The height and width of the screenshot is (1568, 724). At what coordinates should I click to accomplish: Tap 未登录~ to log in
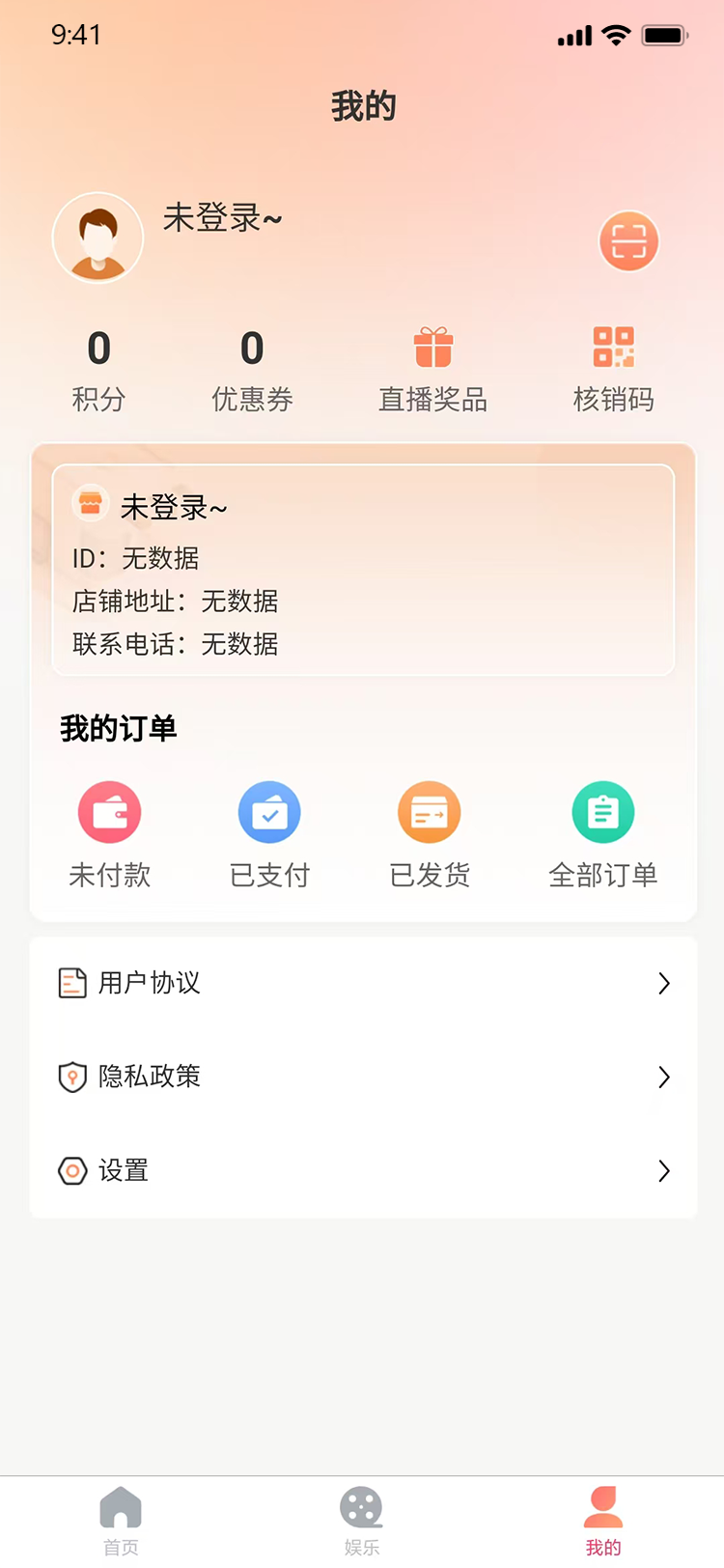point(220,220)
